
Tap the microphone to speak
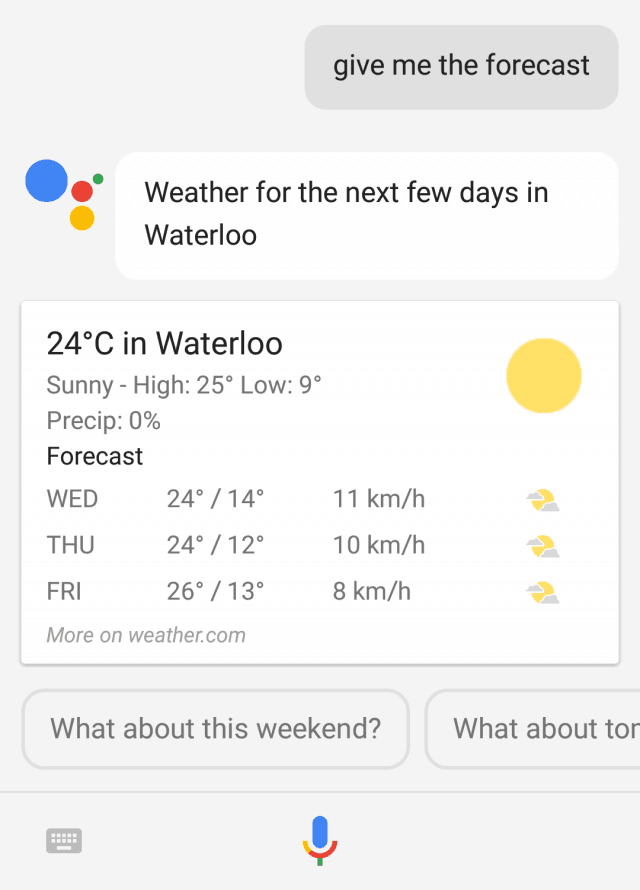pyautogui.click(x=320, y=838)
